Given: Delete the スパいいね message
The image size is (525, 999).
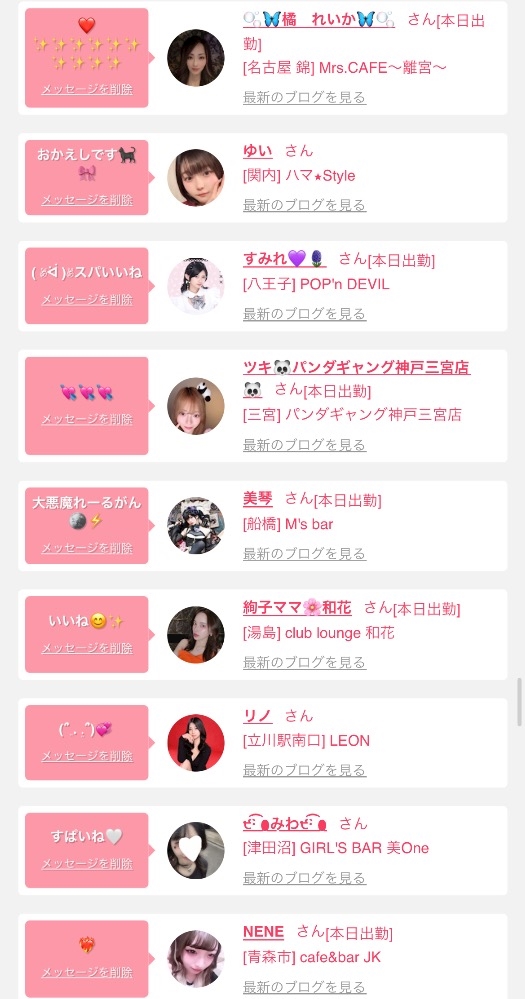Looking at the screenshot, I should 87,300.
